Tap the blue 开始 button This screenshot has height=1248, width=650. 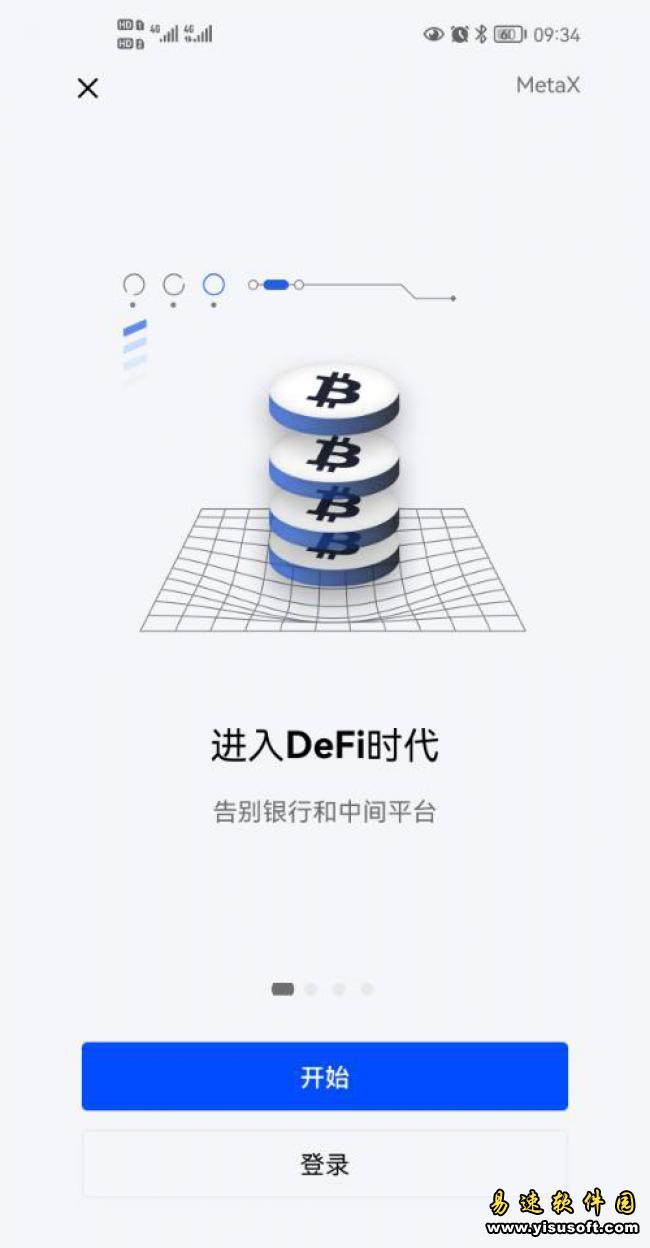tap(325, 1076)
